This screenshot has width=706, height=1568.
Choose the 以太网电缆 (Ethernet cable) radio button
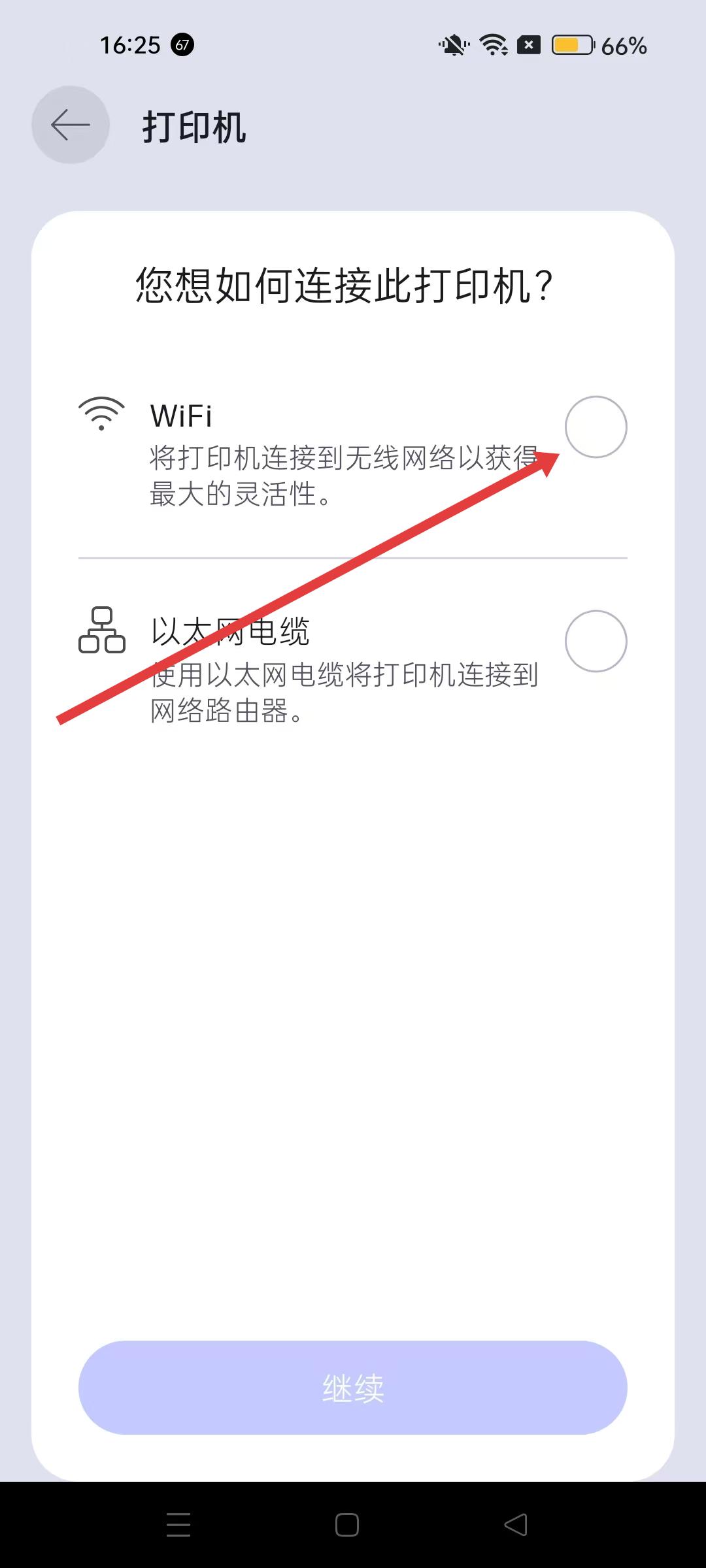[596, 641]
